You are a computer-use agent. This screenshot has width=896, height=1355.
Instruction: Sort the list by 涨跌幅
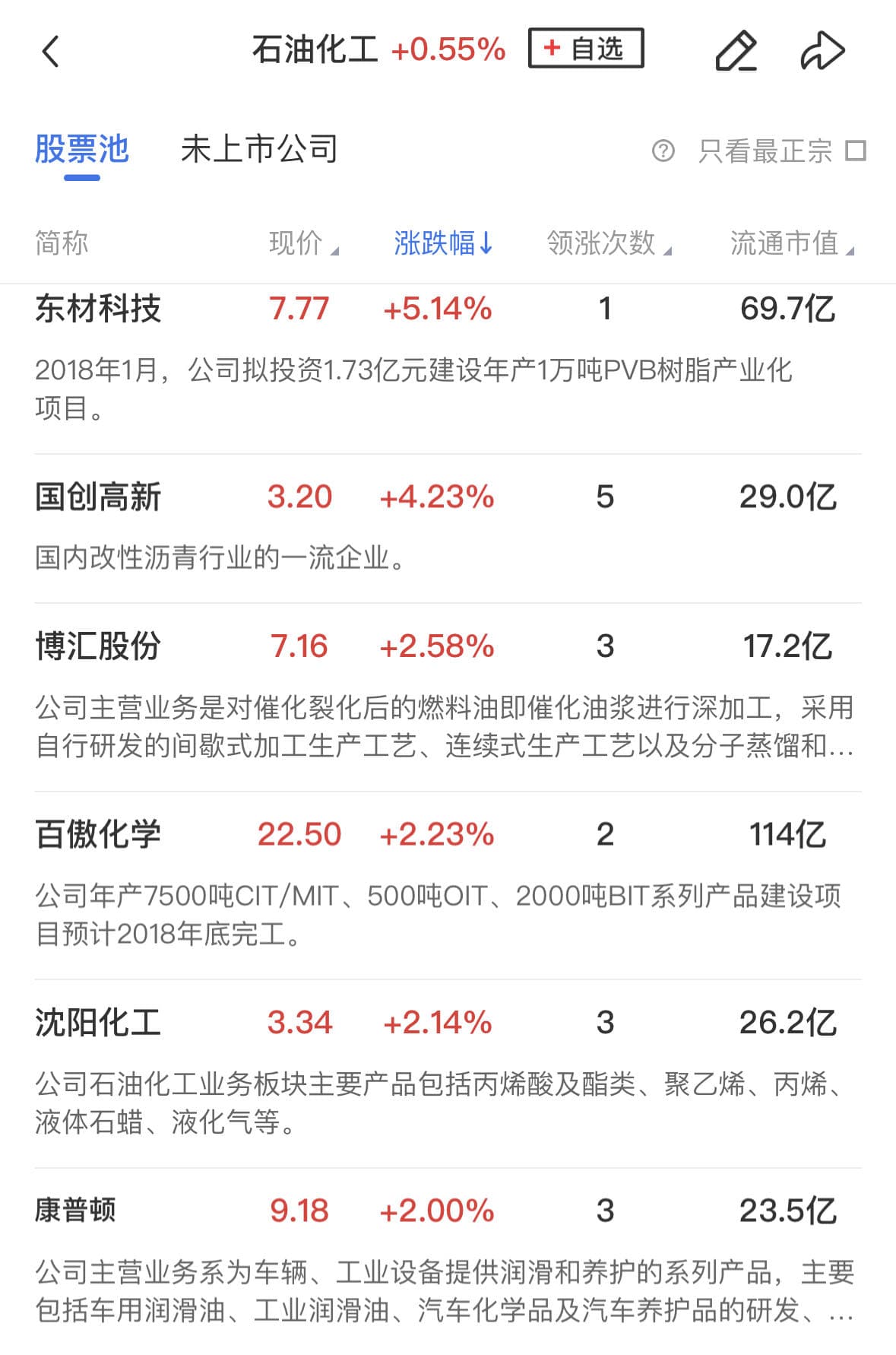tap(443, 243)
